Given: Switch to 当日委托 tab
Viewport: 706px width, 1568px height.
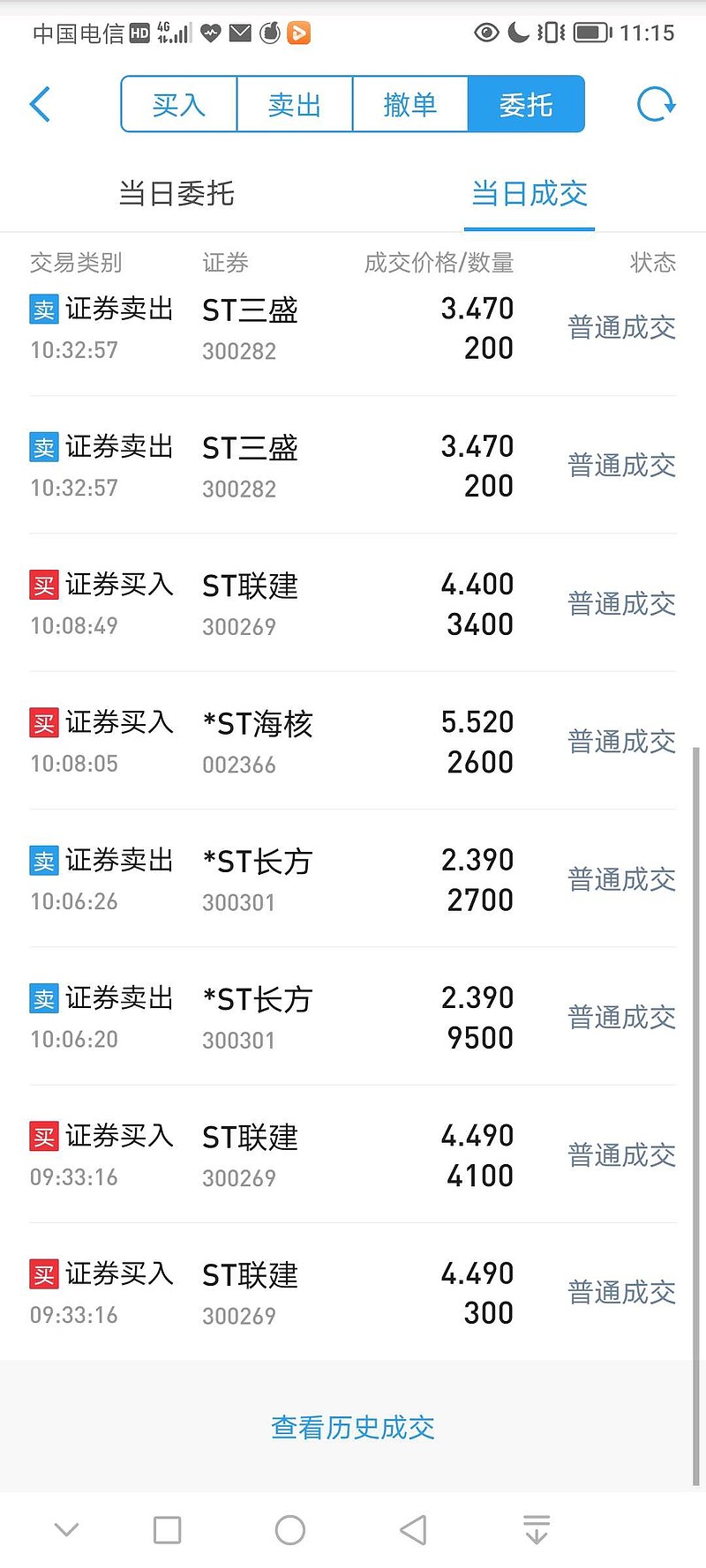Looking at the screenshot, I should click(176, 193).
